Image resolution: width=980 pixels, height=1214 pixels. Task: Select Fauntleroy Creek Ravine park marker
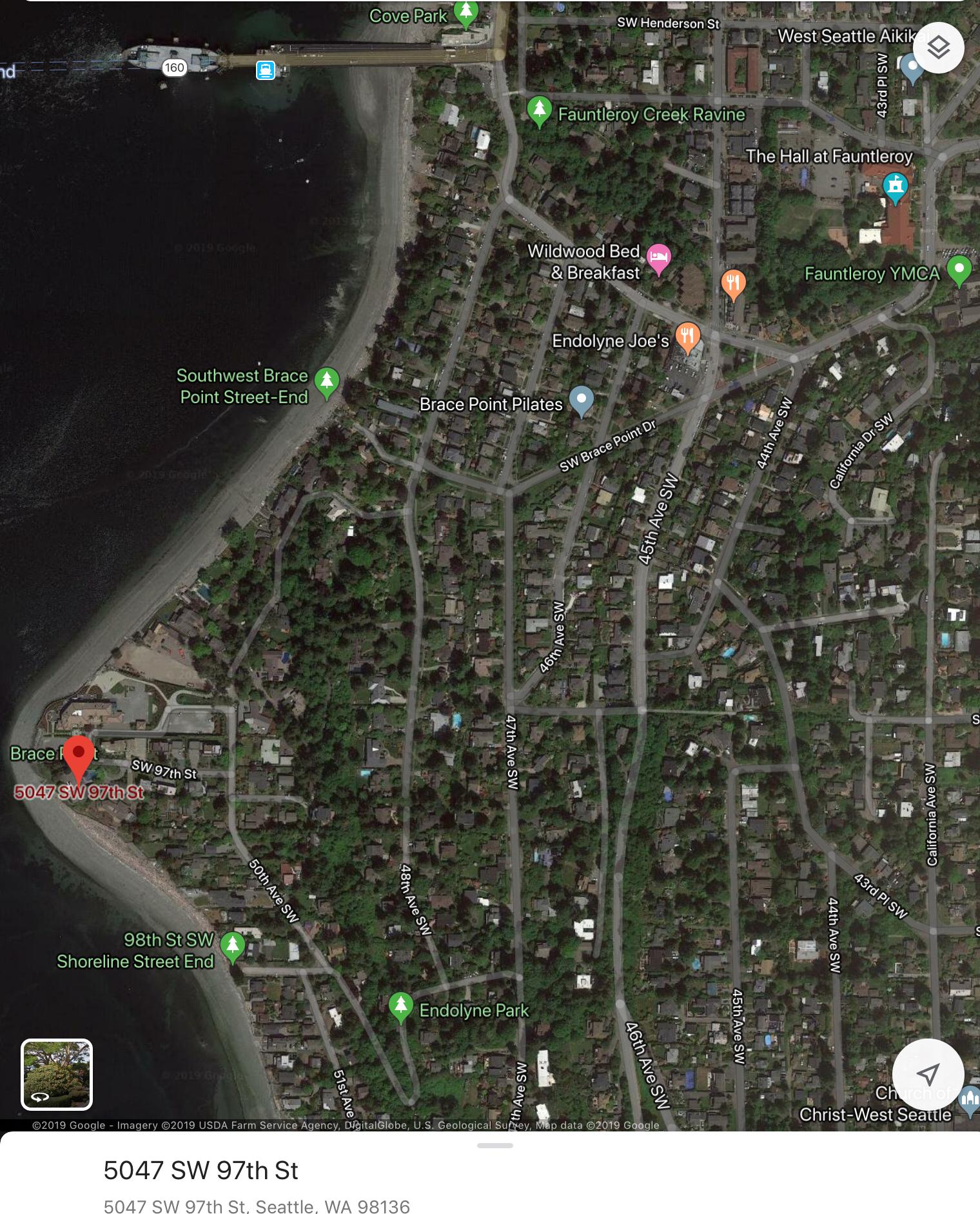540,111
